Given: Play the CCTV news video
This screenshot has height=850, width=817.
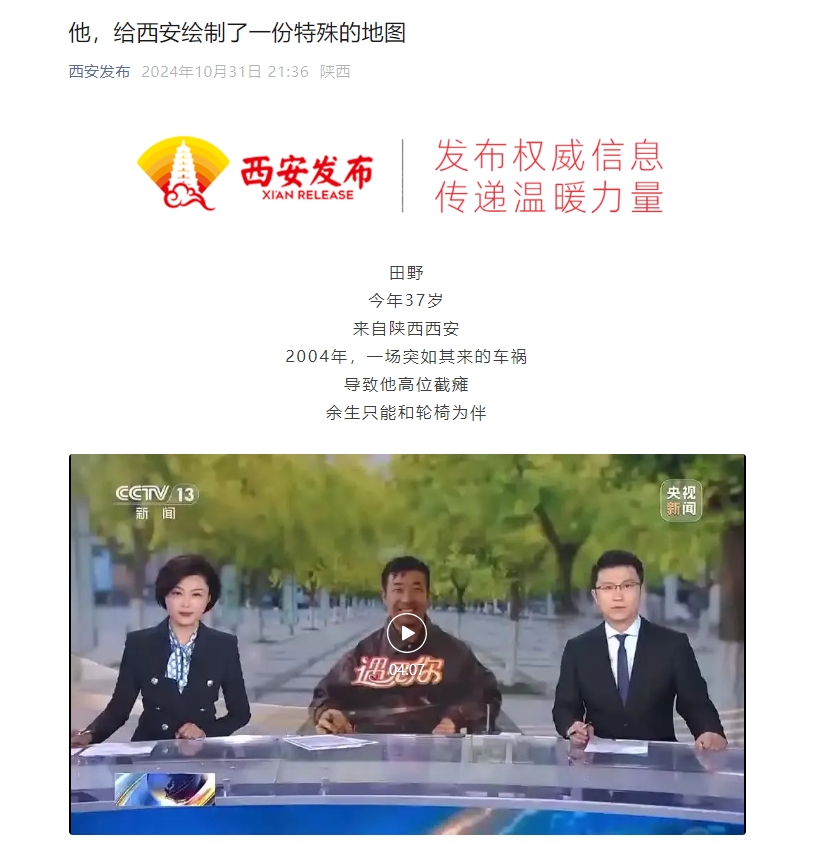Looking at the screenshot, I should pyautogui.click(x=406, y=633).
